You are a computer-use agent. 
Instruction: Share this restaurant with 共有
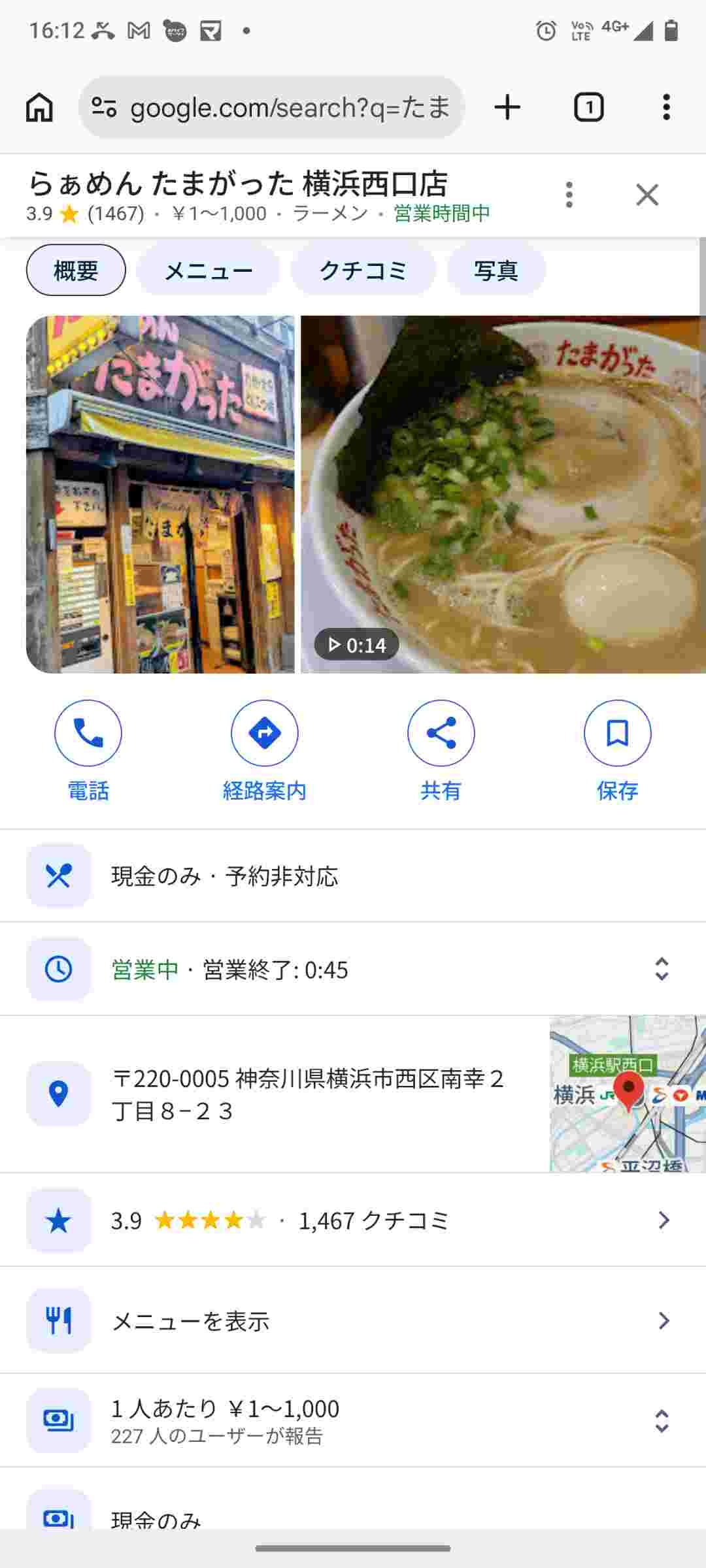tap(441, 733)
